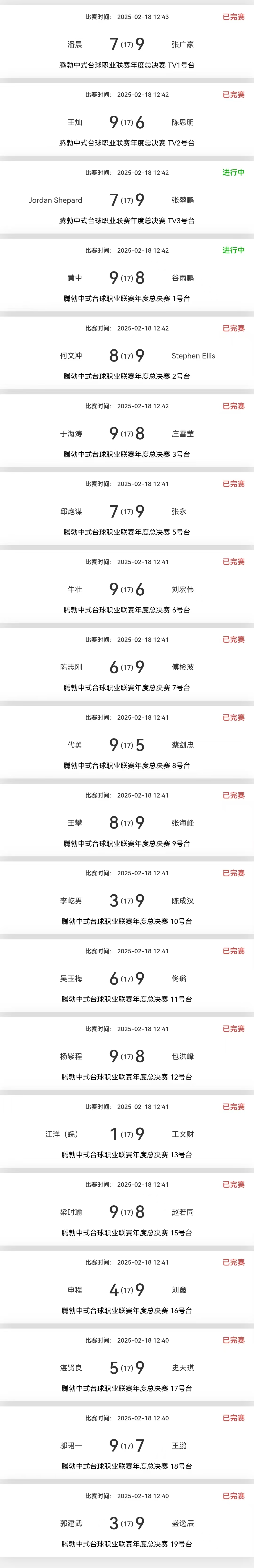Viewport: 254px width, 1568px height.
Task: Open the match 牛壮 vs 刘宏伟
Action: (127, 589)
